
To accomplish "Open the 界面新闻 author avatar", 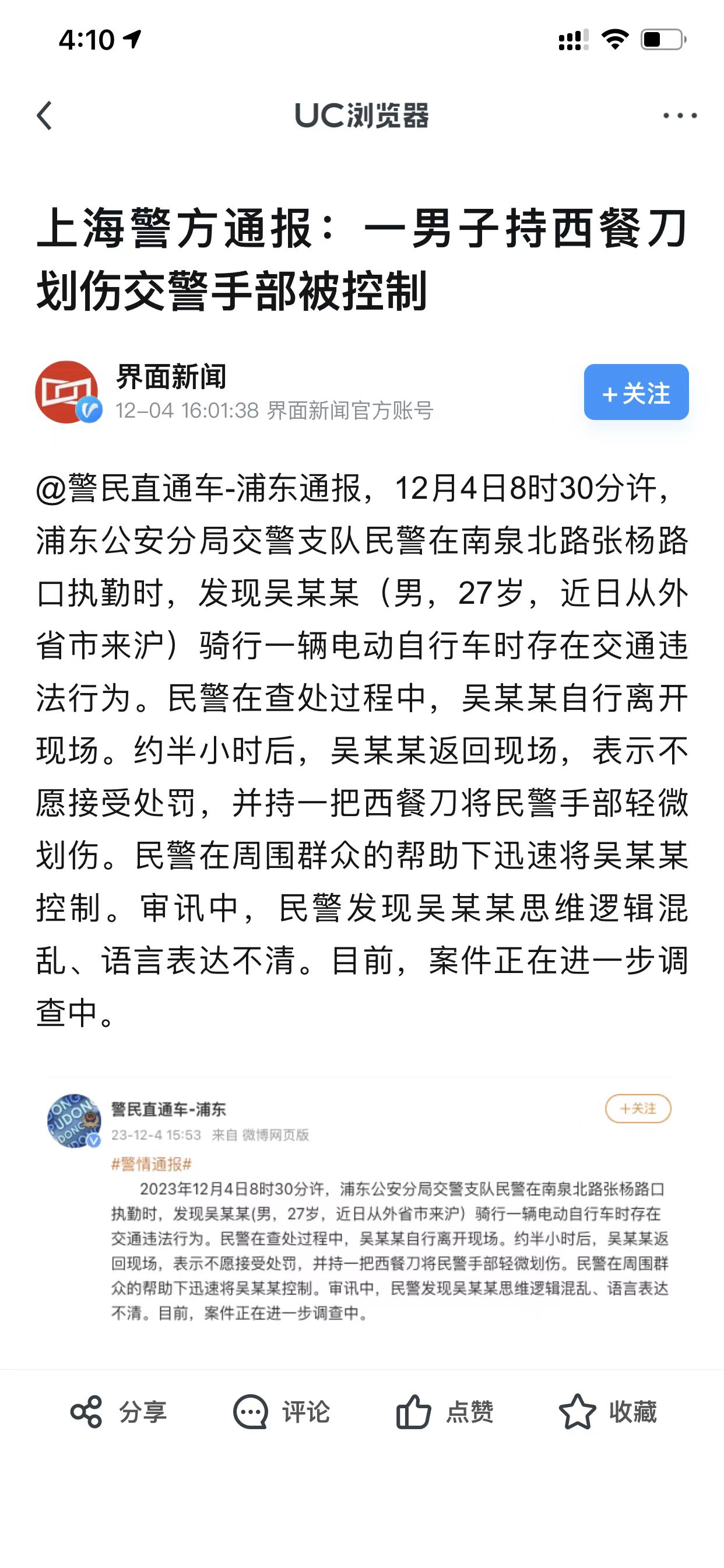I will point(67,393).
